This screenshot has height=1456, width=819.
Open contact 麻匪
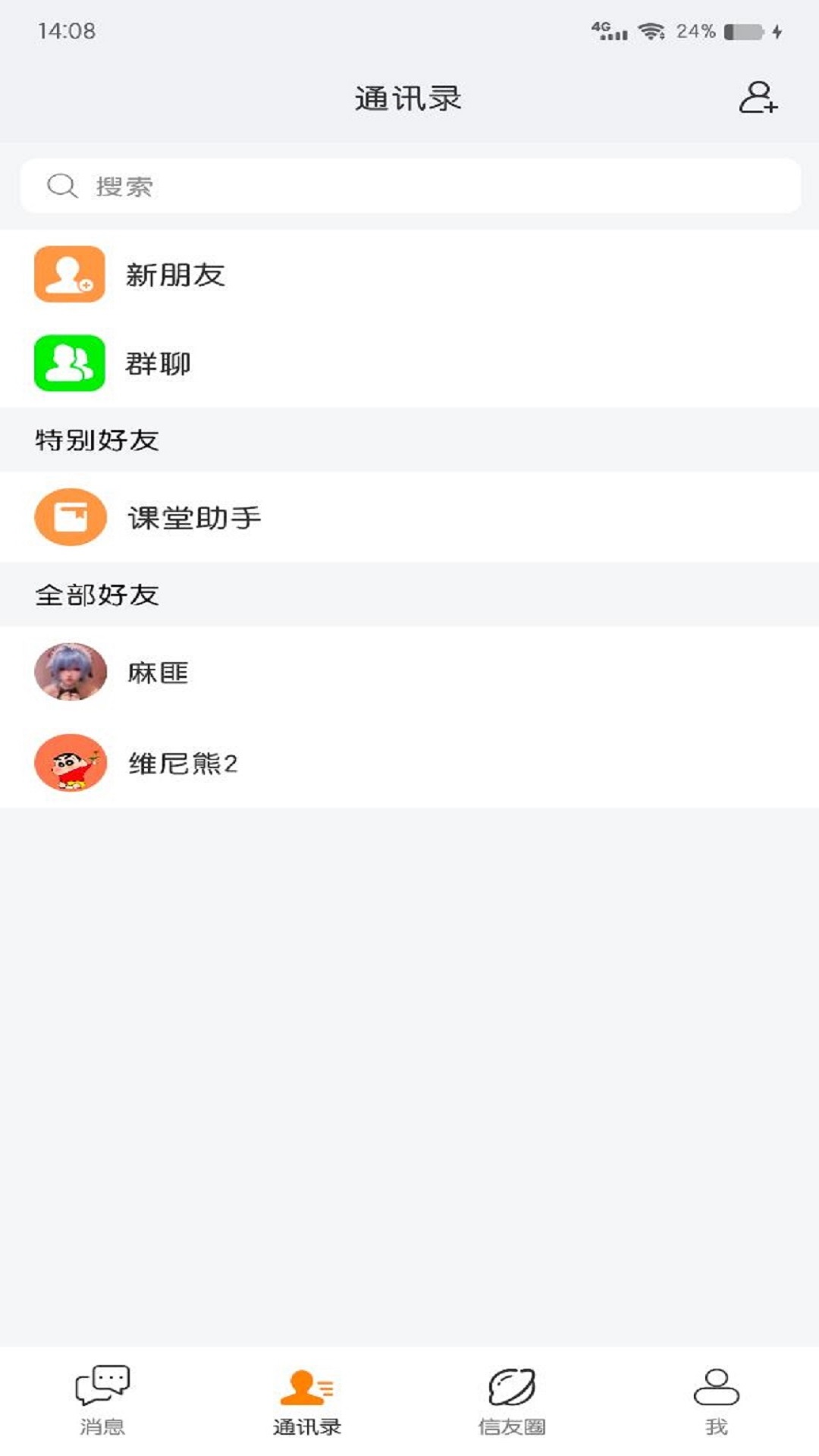(x=409, y=672)
